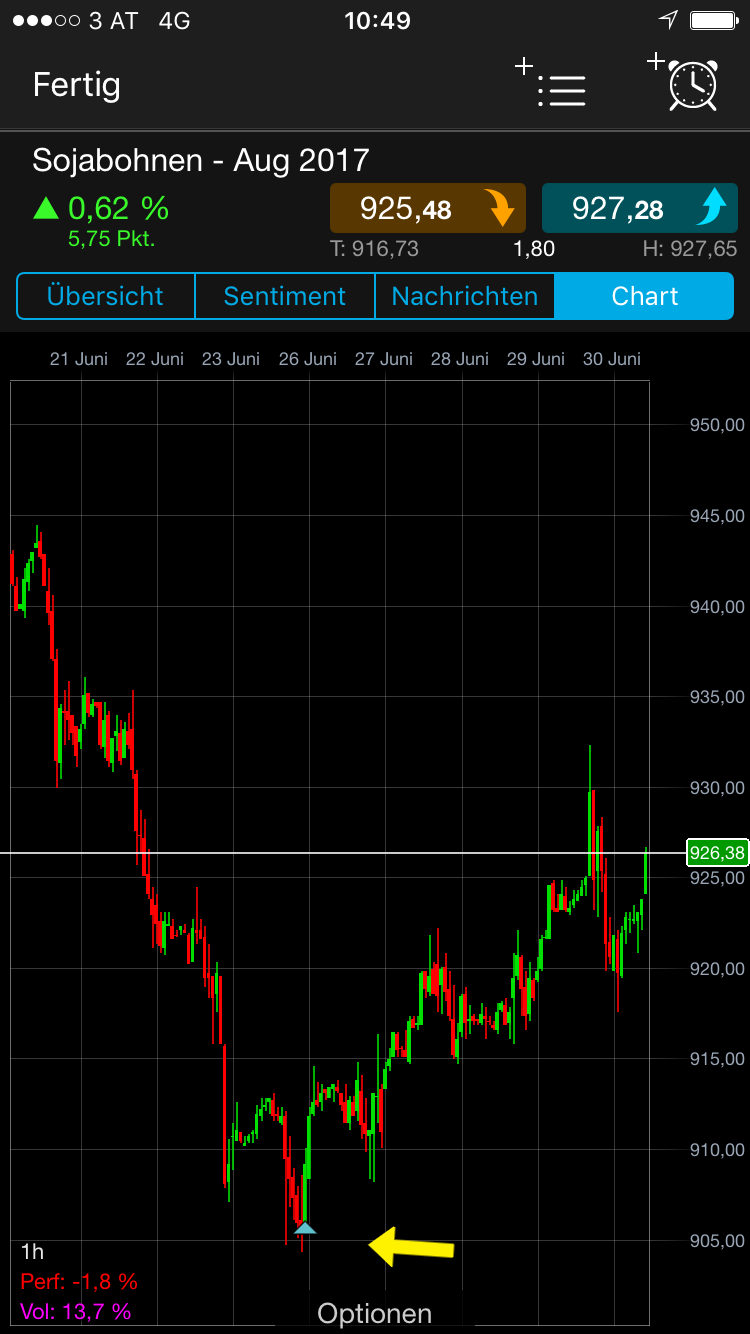Select the Übersicht tab button
Viewport: 750px width, 1334px height.
point(105,296)
